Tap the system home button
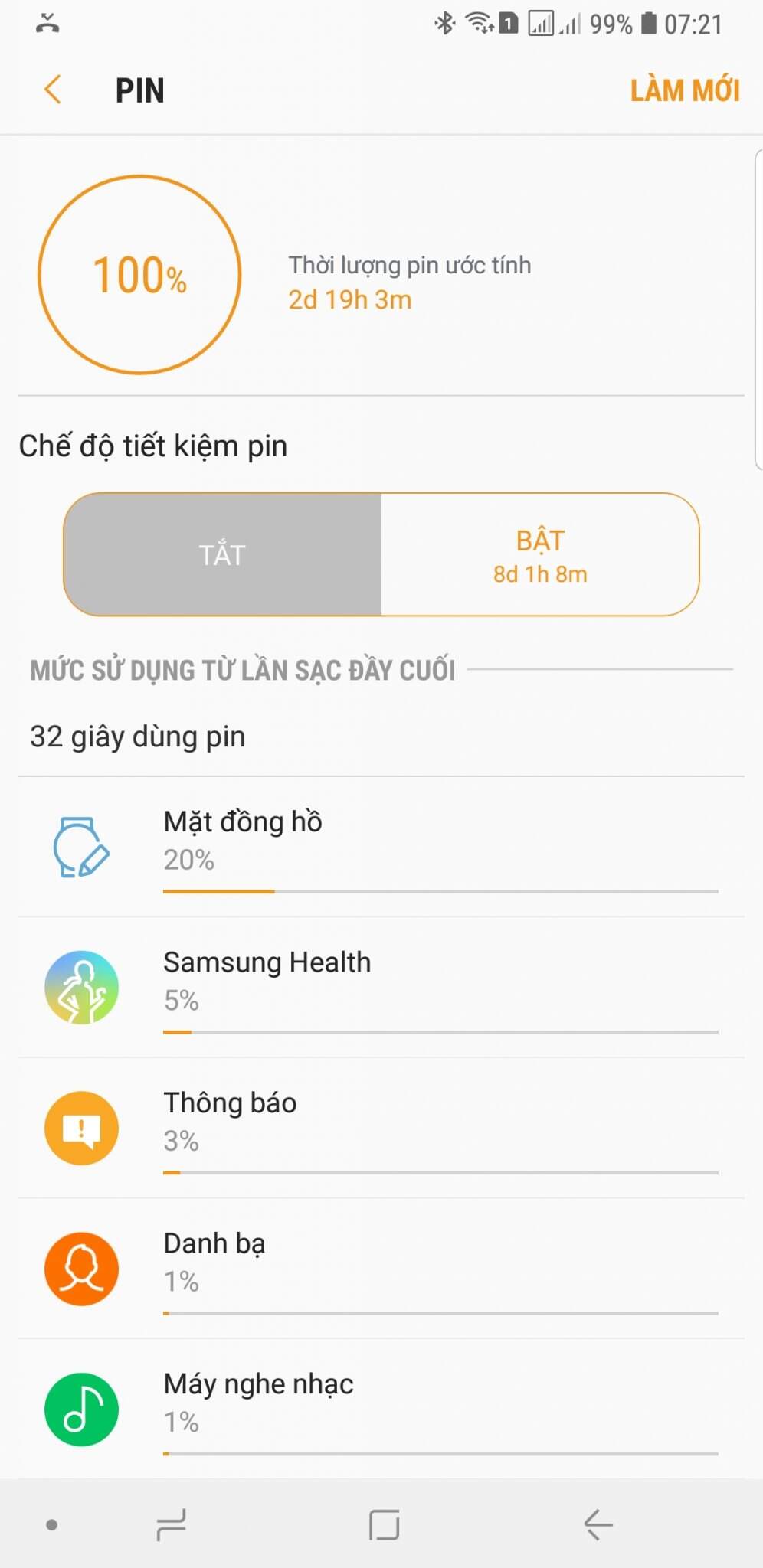Image resolution: width=763 pixels, height=1568 pixels. (384, 1524)
